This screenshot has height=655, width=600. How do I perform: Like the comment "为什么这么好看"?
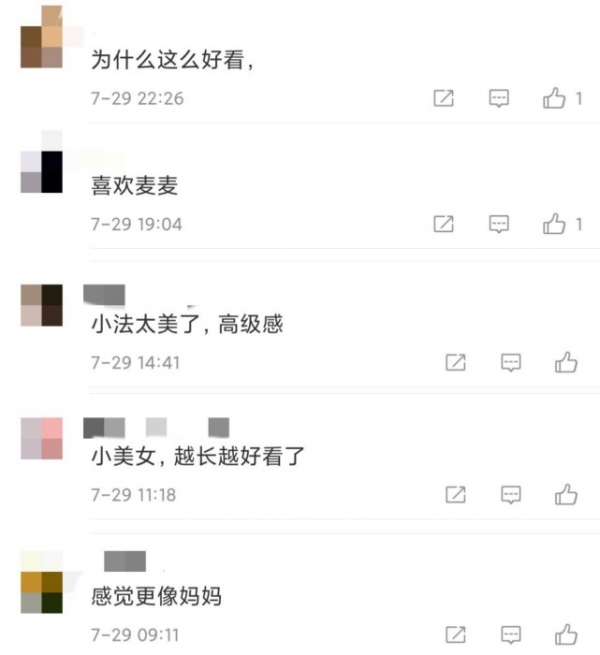(x=554, y=98)
